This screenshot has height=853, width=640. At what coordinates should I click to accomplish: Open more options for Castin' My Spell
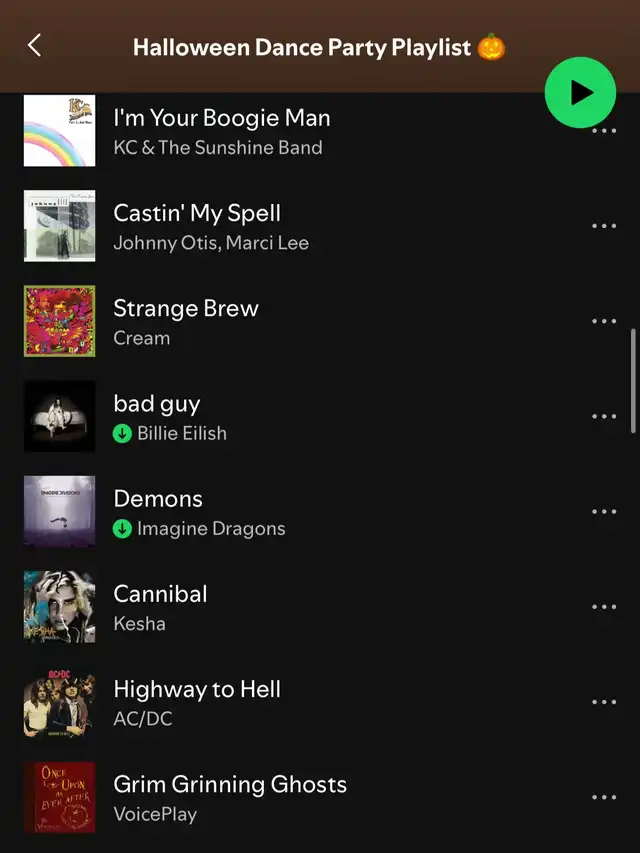pyautogui.click(x=604, y=226)
